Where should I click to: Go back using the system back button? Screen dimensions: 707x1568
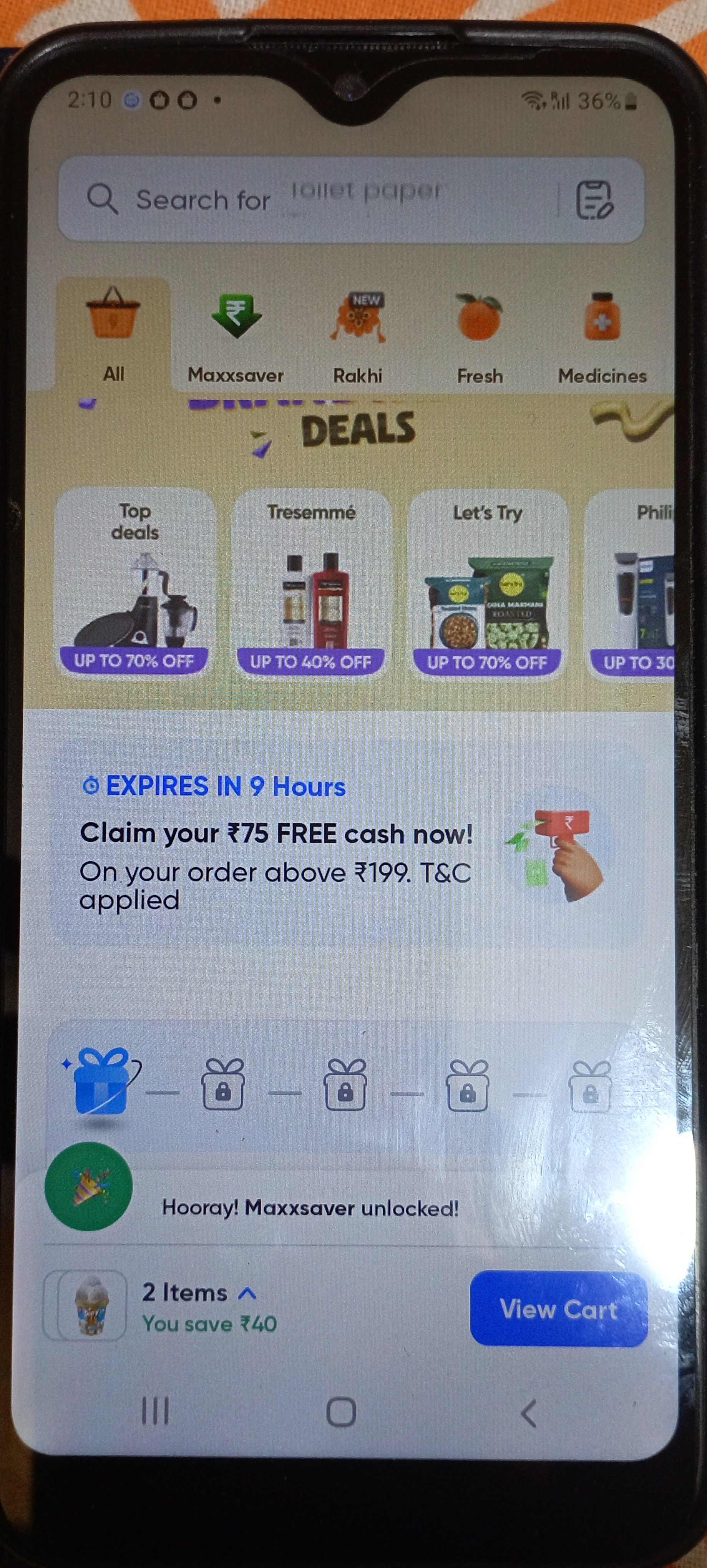tap(528, 1412)
